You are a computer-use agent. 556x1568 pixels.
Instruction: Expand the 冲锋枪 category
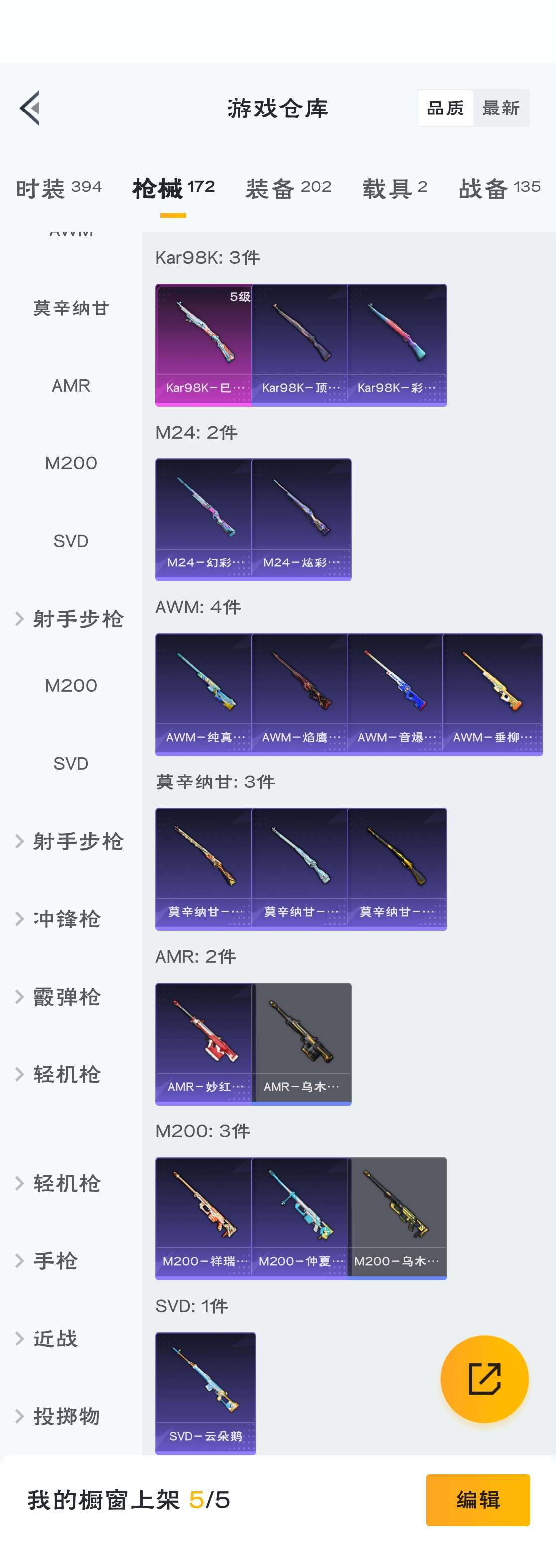[67, 919]
